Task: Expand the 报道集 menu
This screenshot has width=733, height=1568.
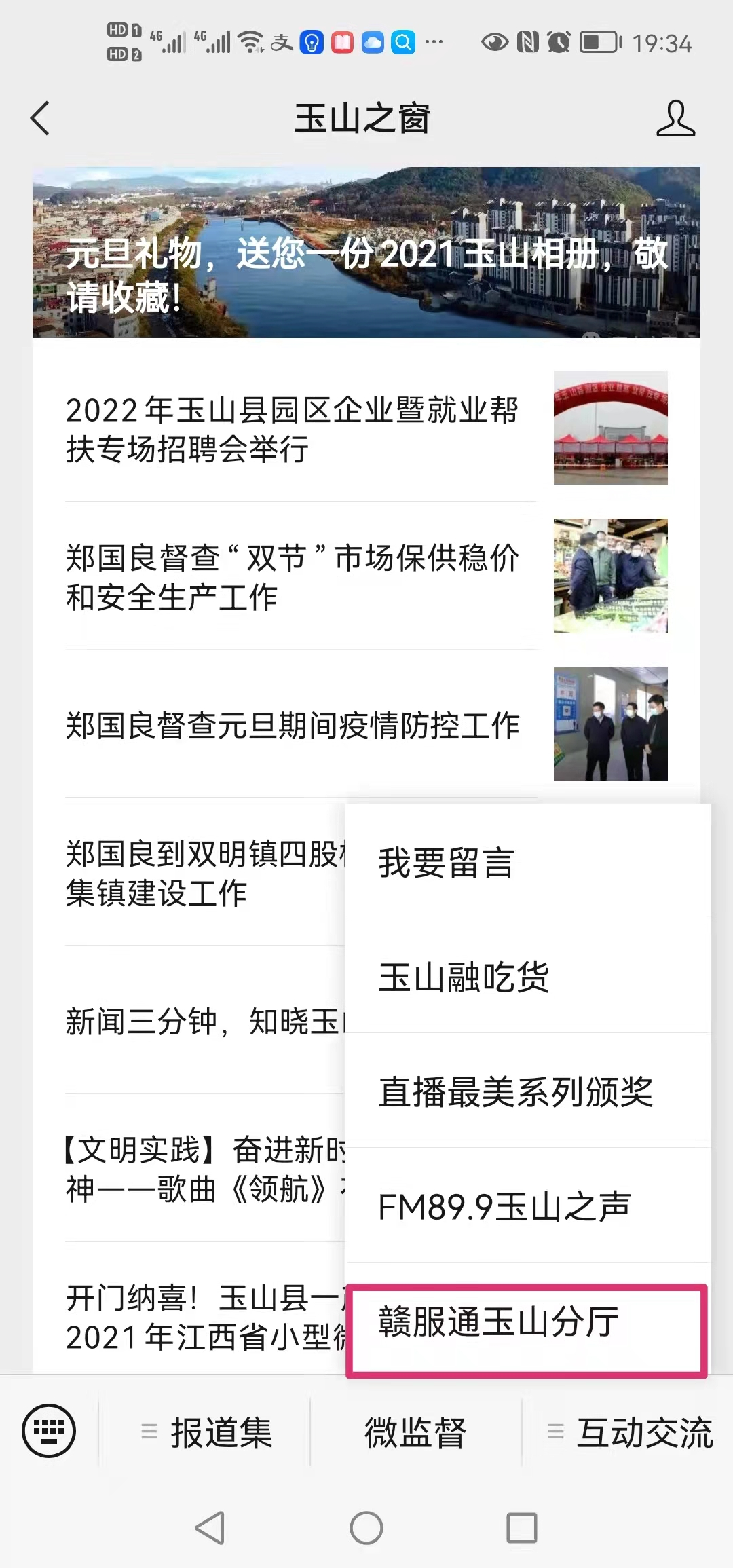Action: [206, 1432]
